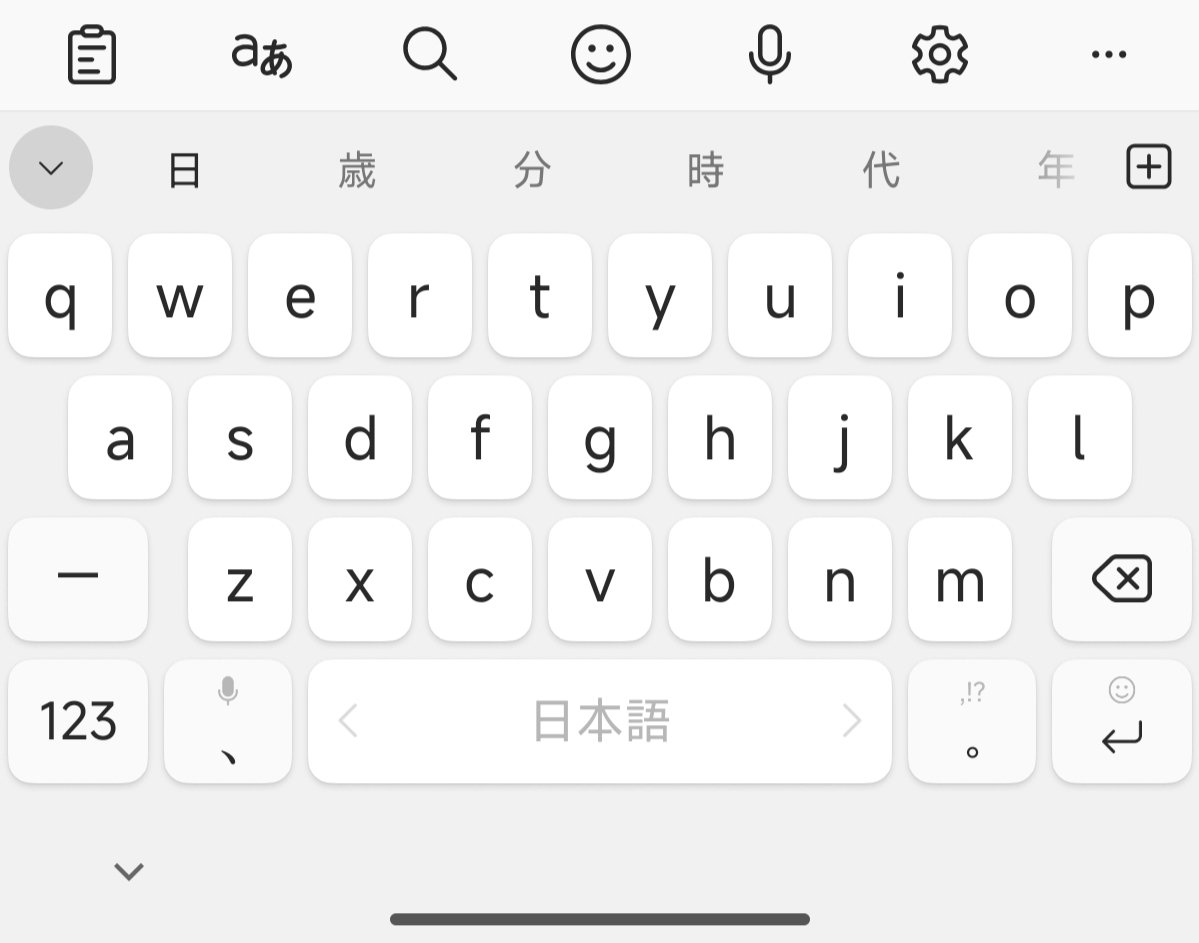Hide the keyboard with bottom chevron
Viewport: 1199px width, 943px height.
pos(128,872)
